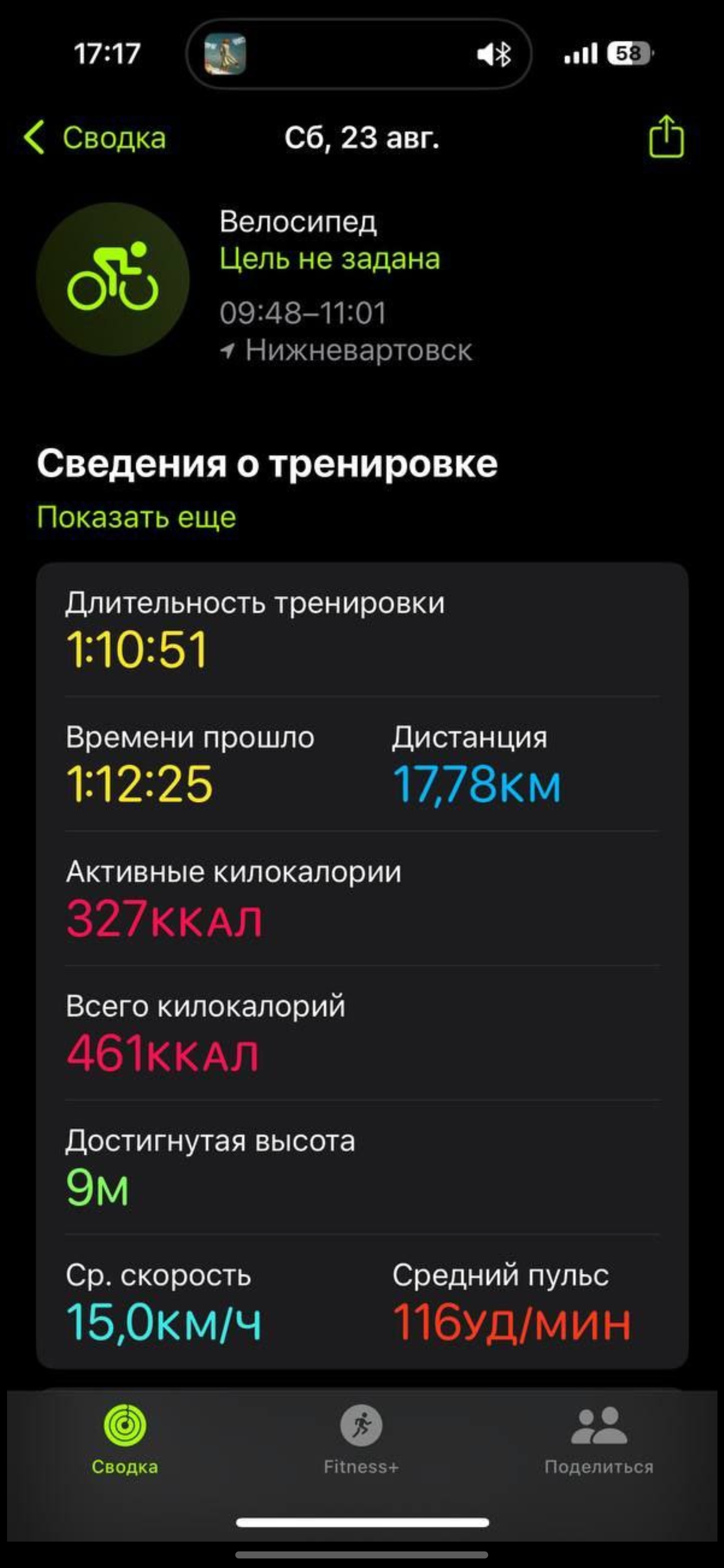Viewport: 724px width, 1568px height.
Task: Select the Сводка tab in bottom bar
Action: pyautogui.click(x=125, y=1440)
